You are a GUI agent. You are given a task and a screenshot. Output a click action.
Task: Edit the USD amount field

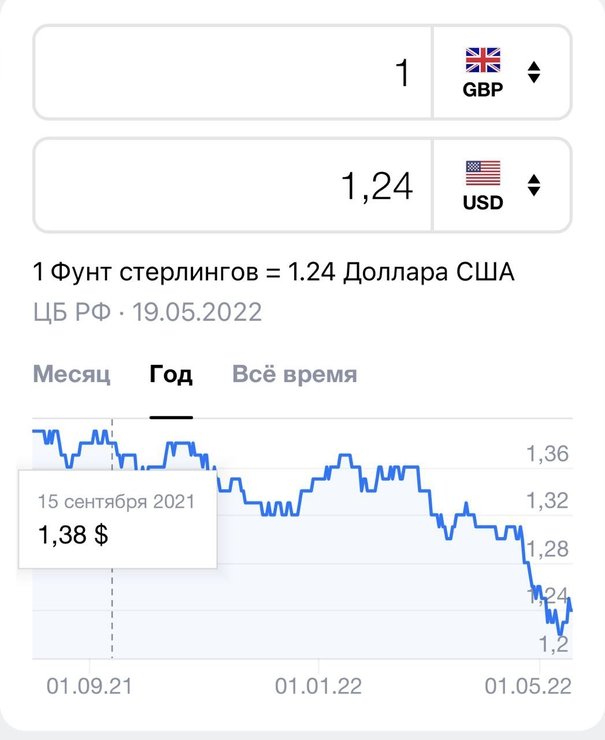(x=233, y=185)
